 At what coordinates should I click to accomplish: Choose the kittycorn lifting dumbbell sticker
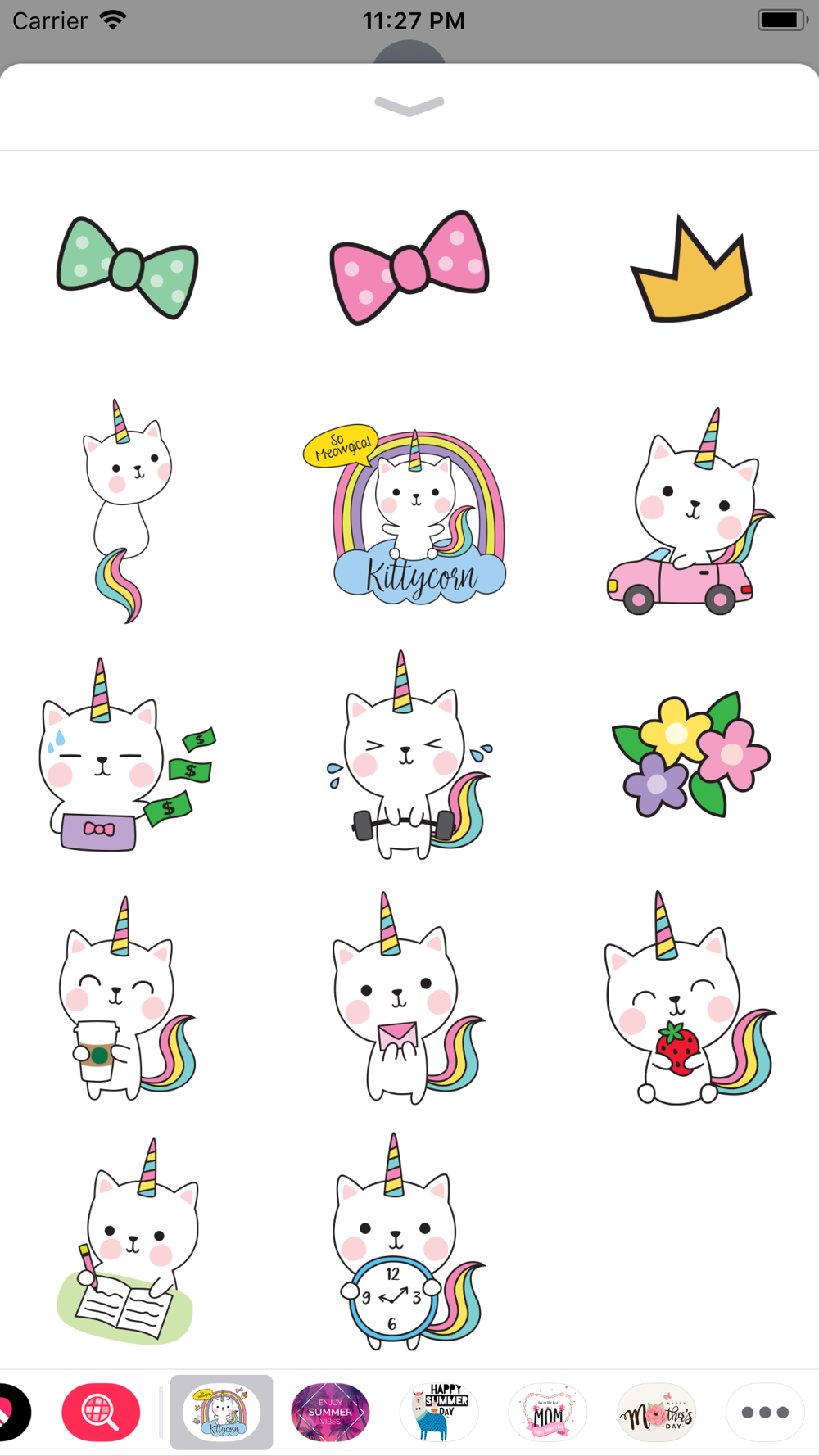[409, 754]
